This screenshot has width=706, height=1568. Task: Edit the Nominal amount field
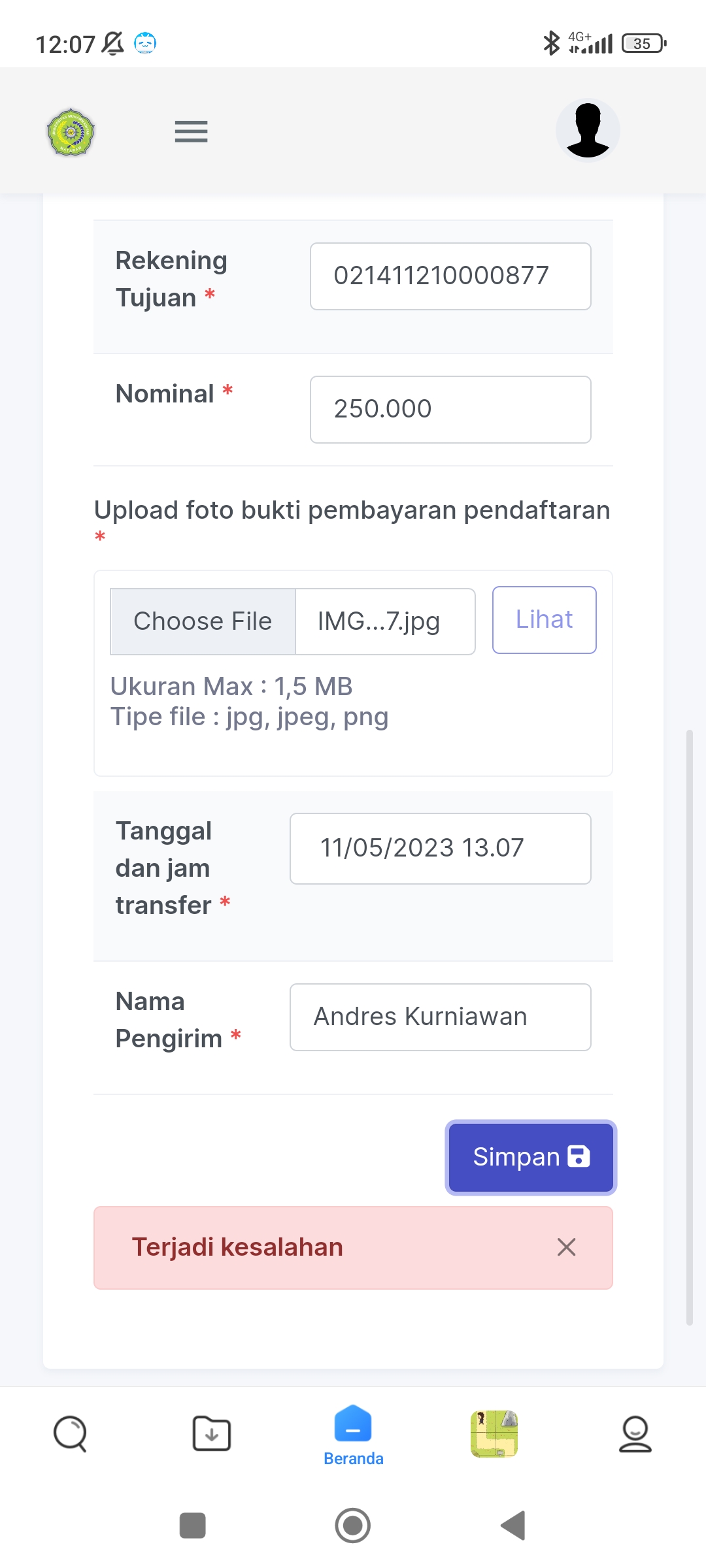[450, 410]
